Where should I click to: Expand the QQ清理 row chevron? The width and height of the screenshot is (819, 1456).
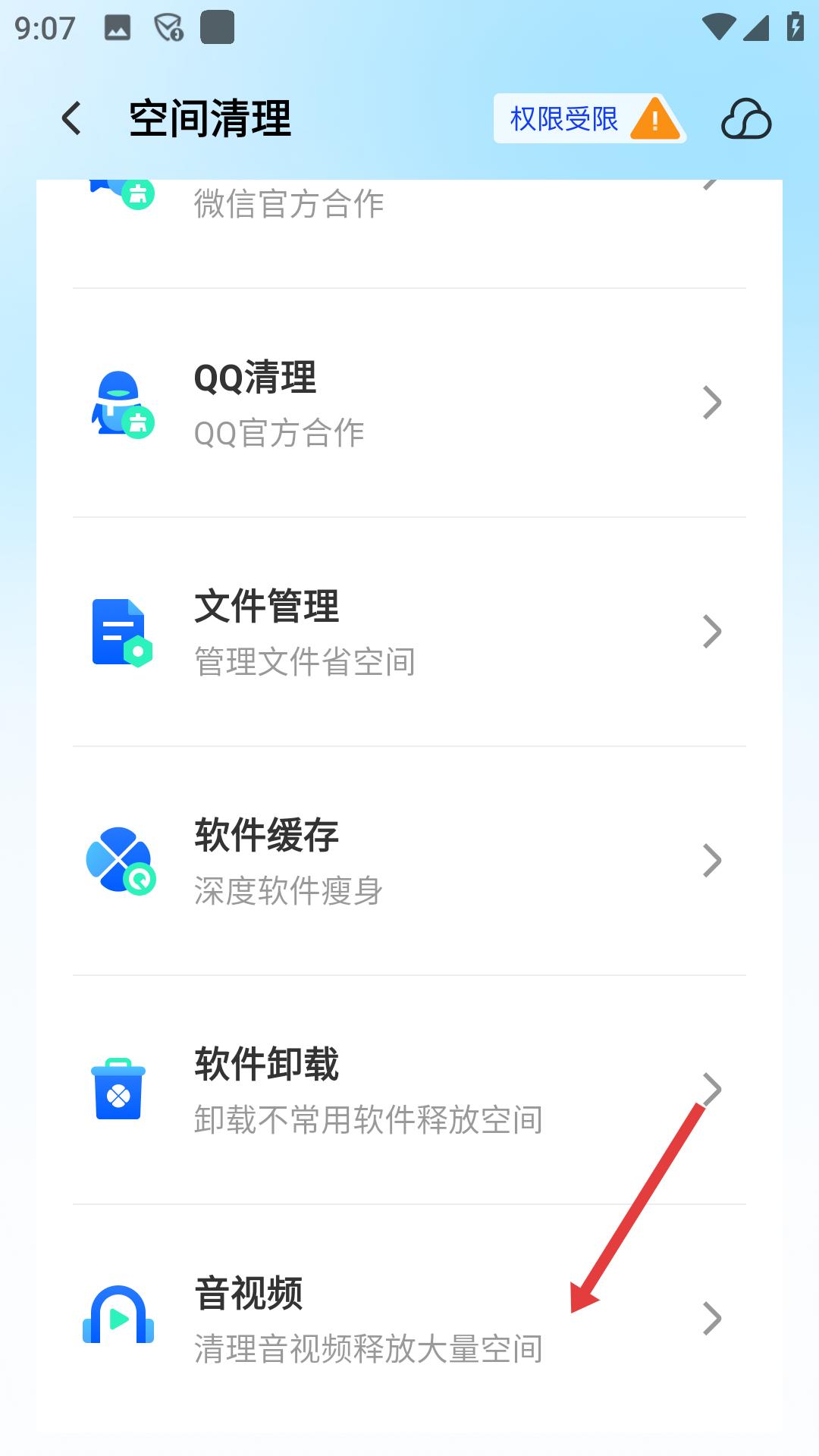coord(711,402)
